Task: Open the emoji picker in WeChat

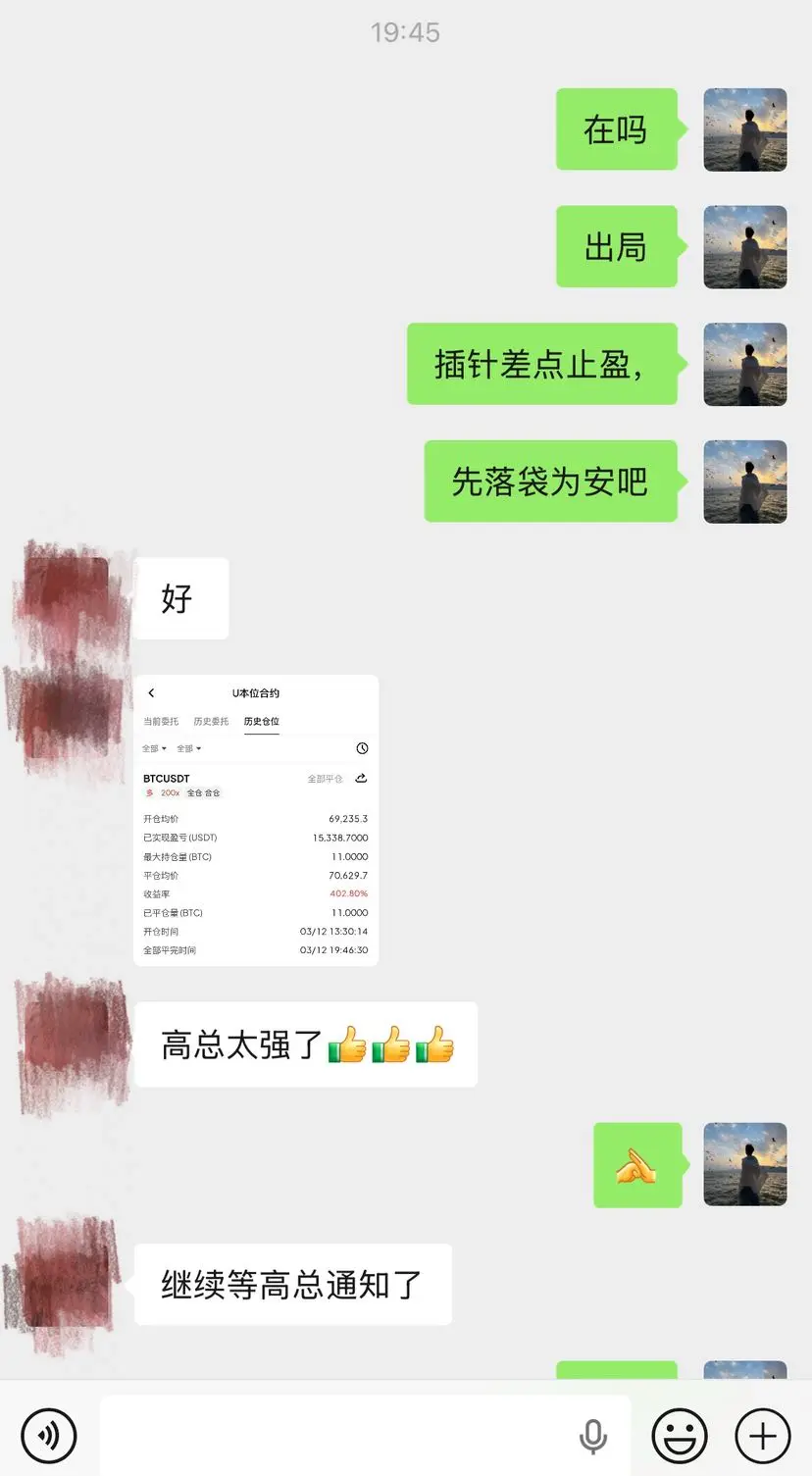Action: [679, 1434]
